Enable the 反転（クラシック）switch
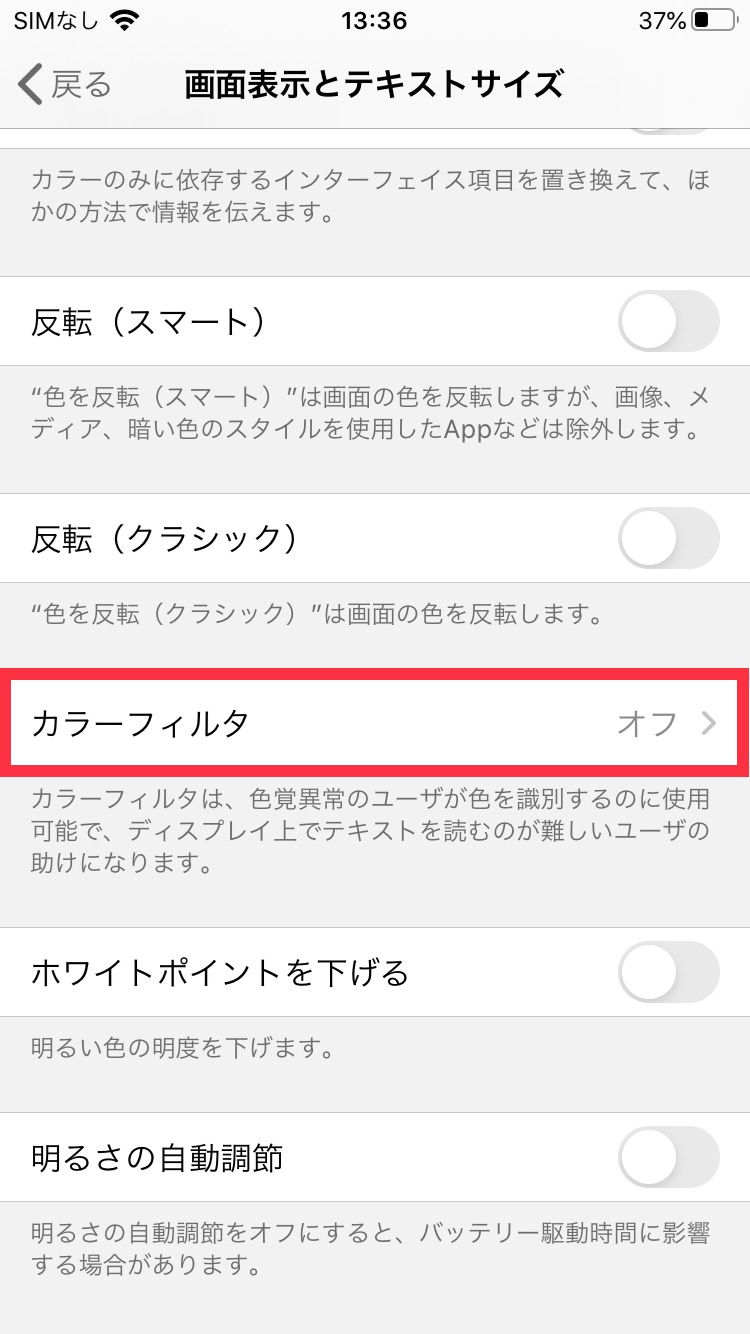This screenshot has height=1334, width=750. click(x=669, y=538)
